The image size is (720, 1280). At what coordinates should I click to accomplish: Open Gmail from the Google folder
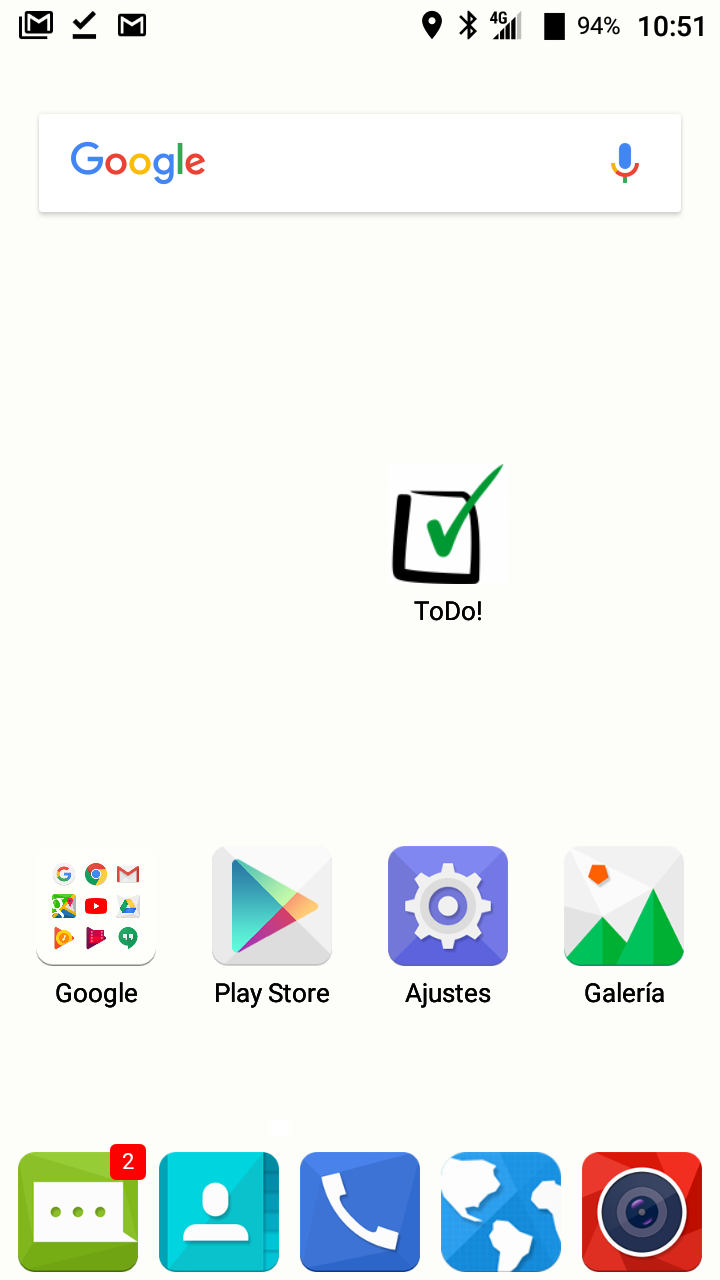coord(127,873)
